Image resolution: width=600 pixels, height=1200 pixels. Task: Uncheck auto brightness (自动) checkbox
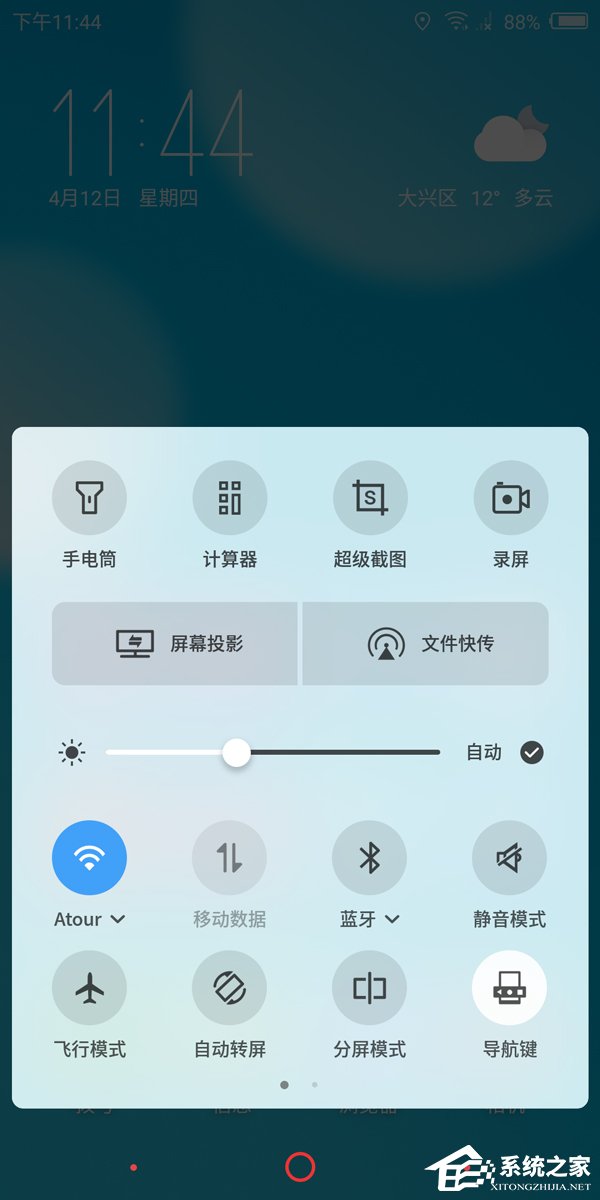pyautogui.click(x=532, y=752)
